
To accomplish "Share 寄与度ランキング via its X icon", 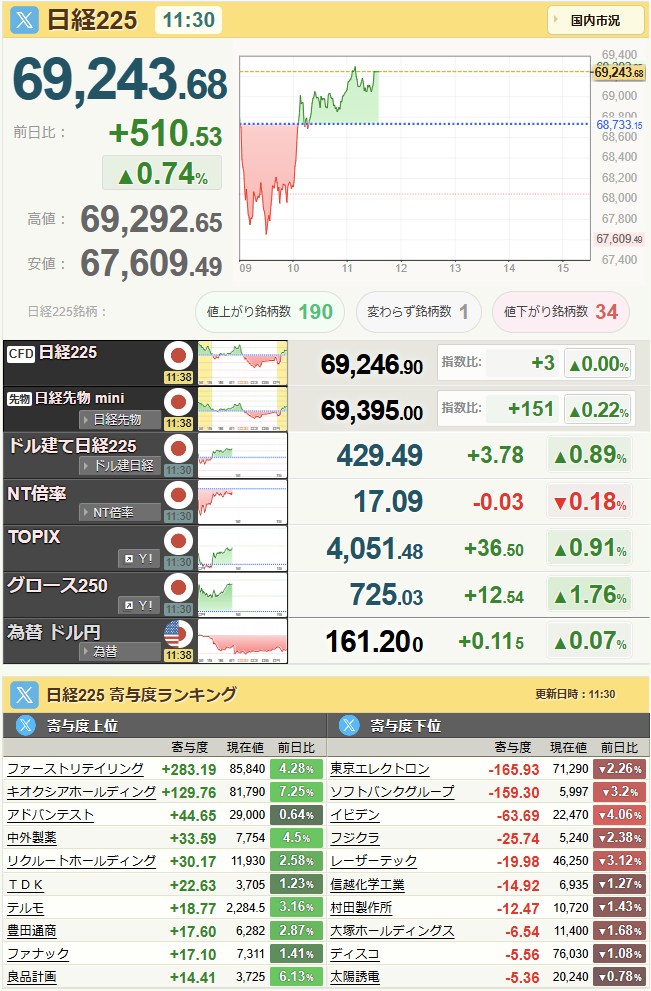I will pos(24,695).
